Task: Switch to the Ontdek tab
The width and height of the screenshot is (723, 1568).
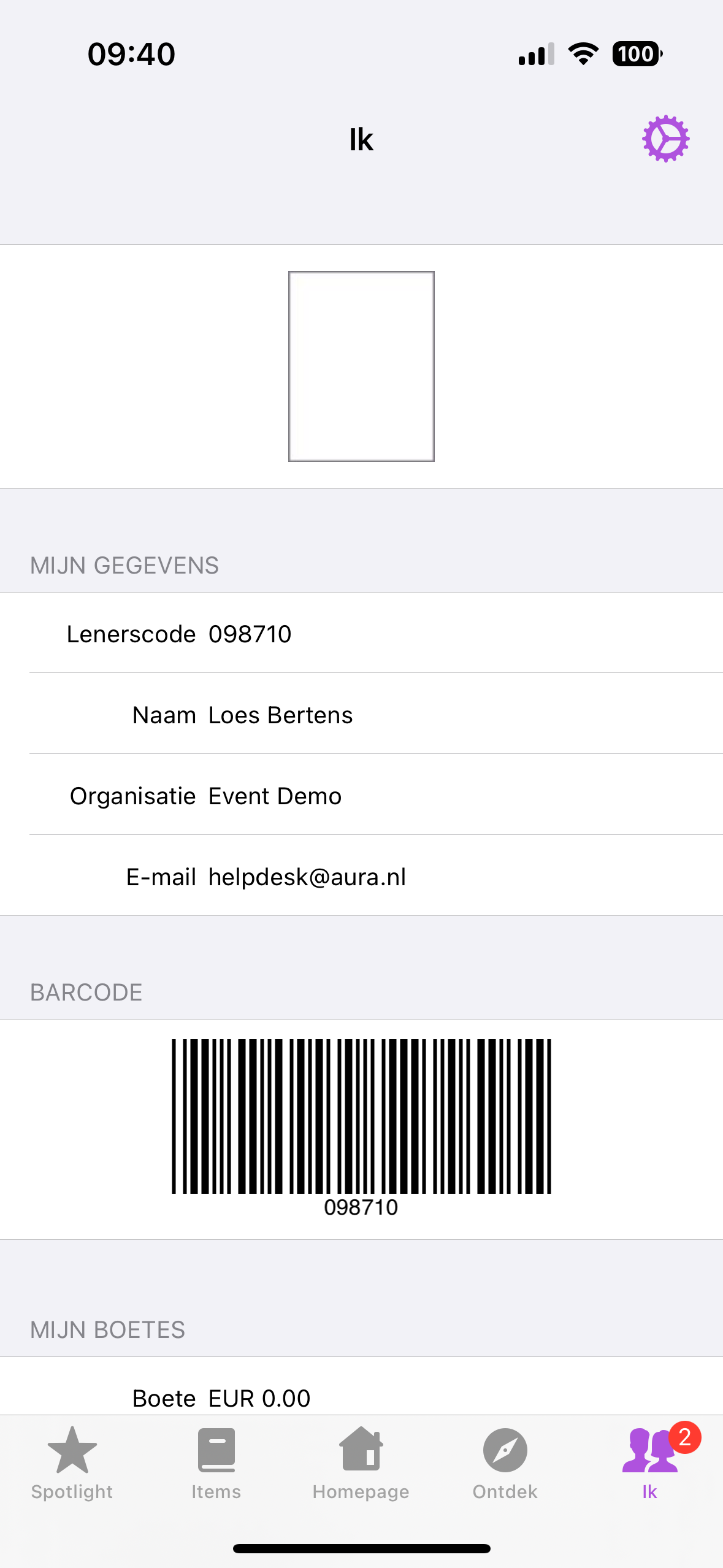Action: pos(505,1462)
